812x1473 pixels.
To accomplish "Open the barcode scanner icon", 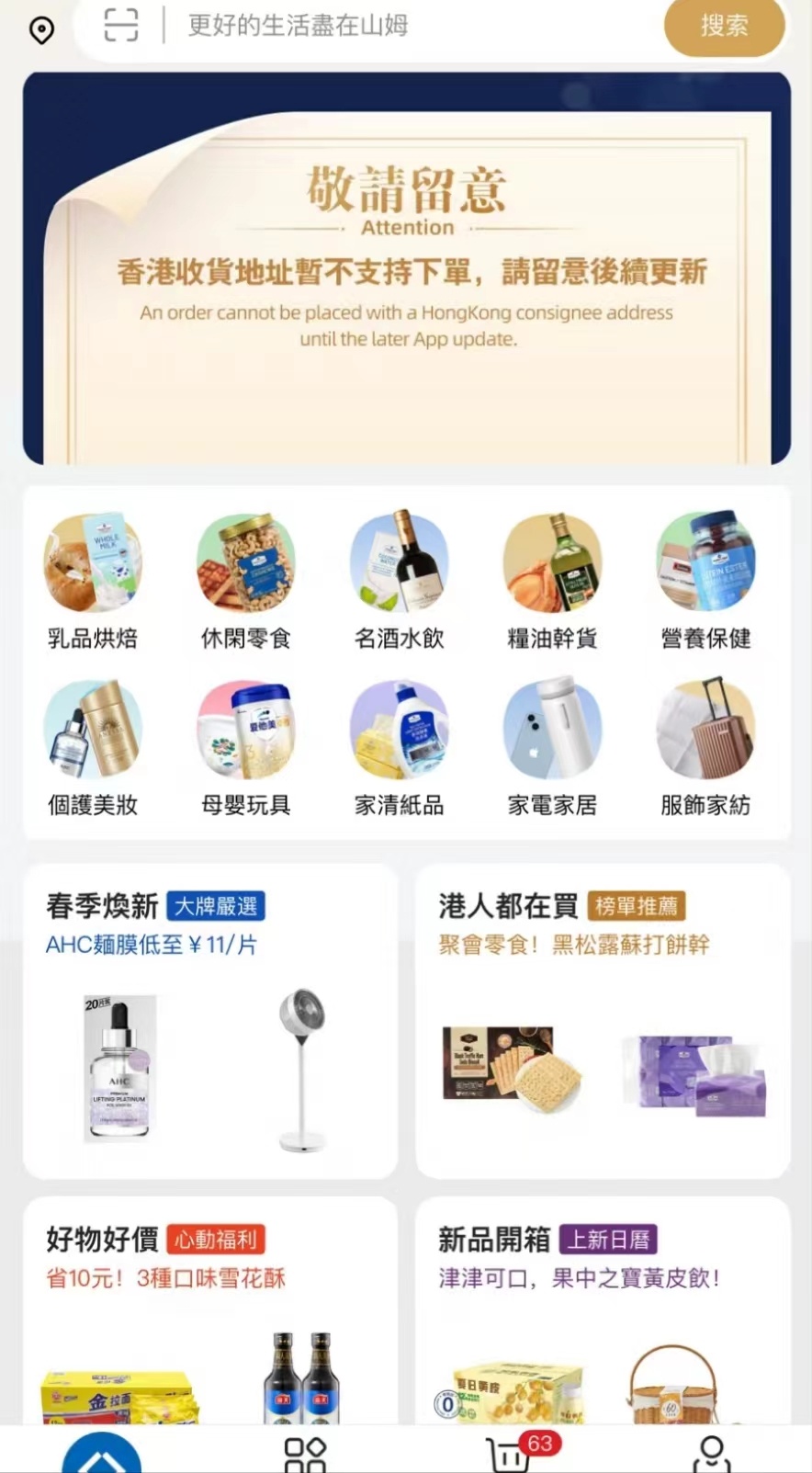I will [121, 25].
